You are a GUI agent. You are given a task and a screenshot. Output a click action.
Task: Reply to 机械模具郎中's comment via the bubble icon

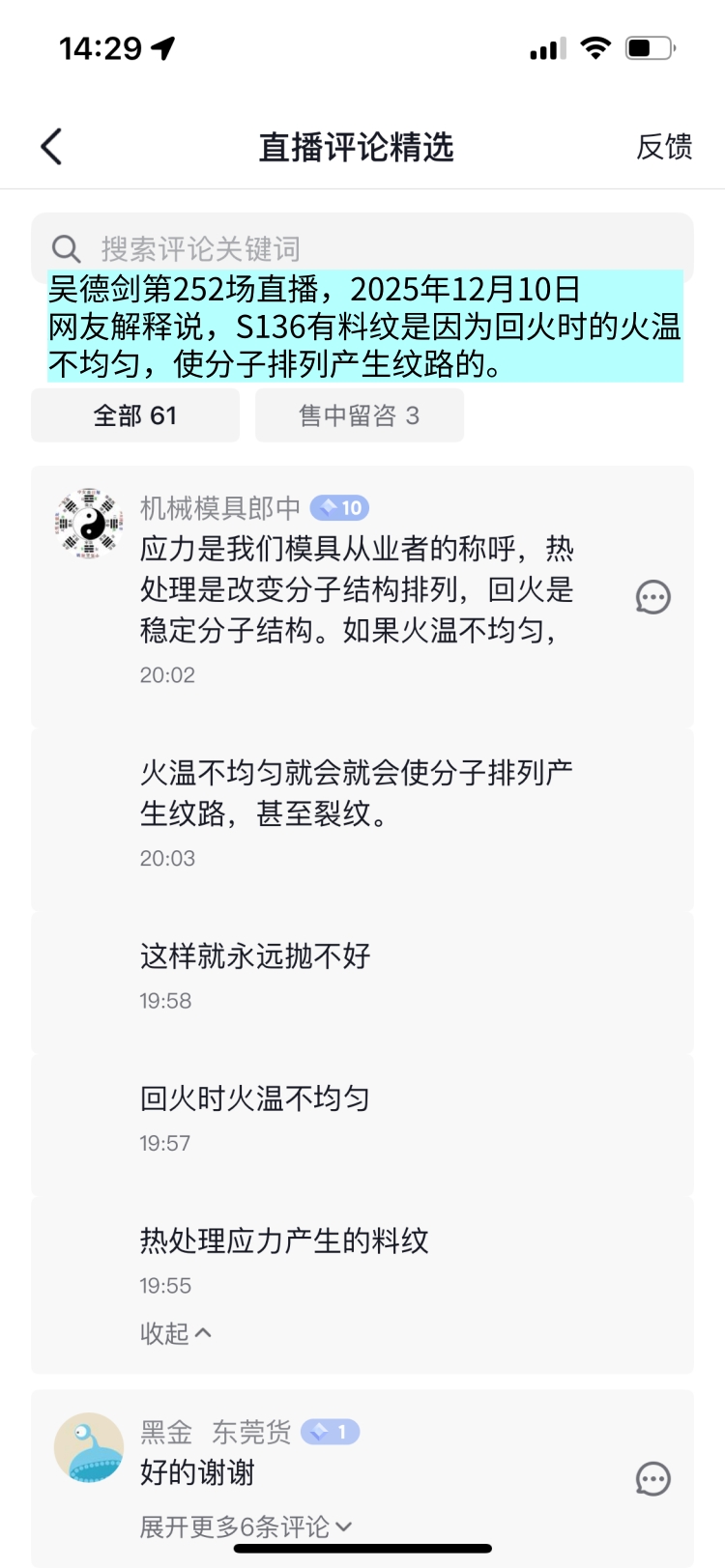click(652, 597)
